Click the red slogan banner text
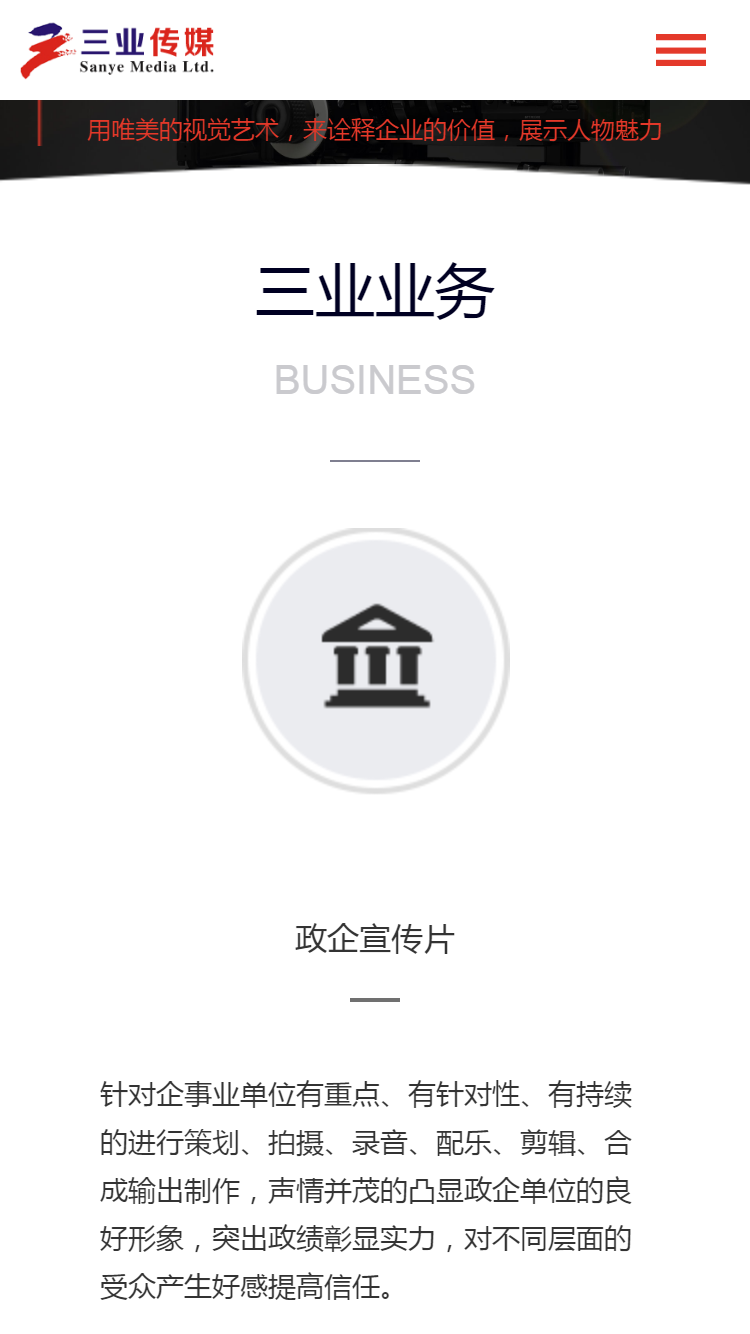 (x=375, y=130)
